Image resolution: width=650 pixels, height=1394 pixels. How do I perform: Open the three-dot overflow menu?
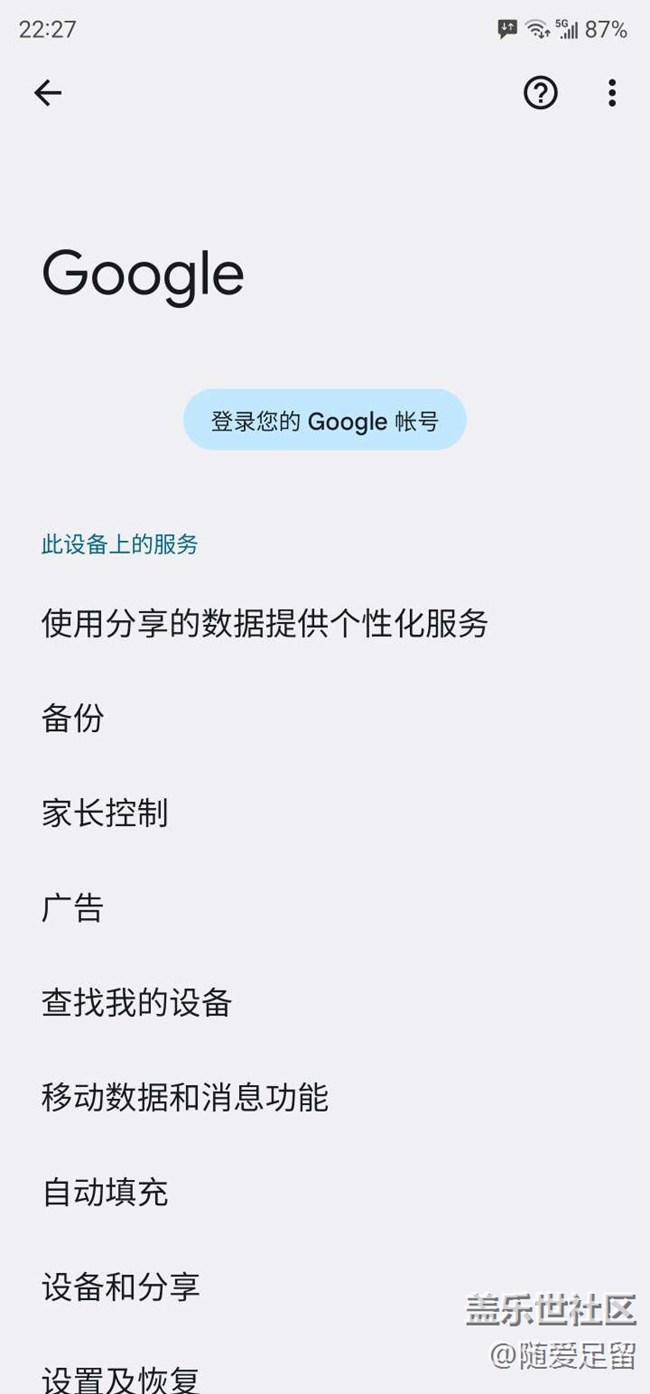coord(612,93)
